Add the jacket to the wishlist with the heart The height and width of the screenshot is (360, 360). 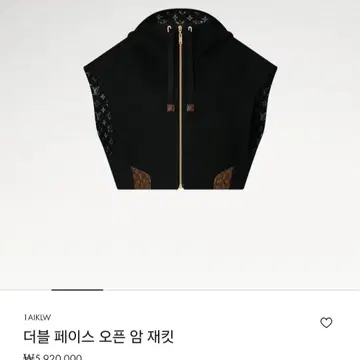[326, 323]
